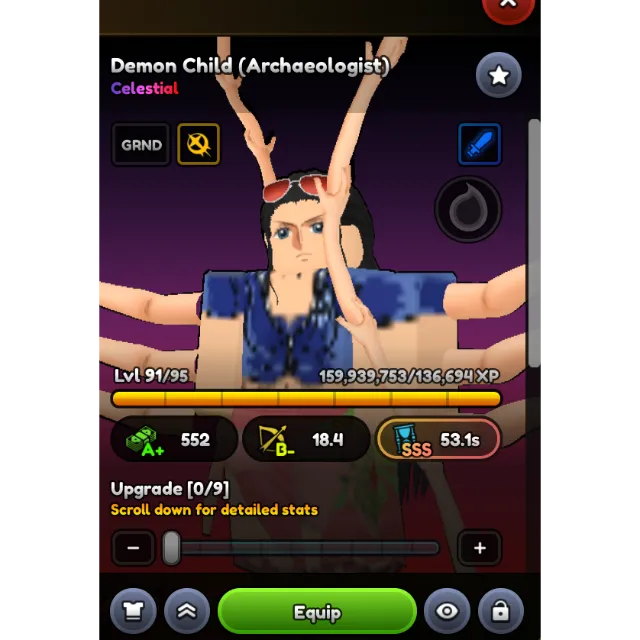
Task: Tap the GRND placement badge
Action: click(141, 145)
